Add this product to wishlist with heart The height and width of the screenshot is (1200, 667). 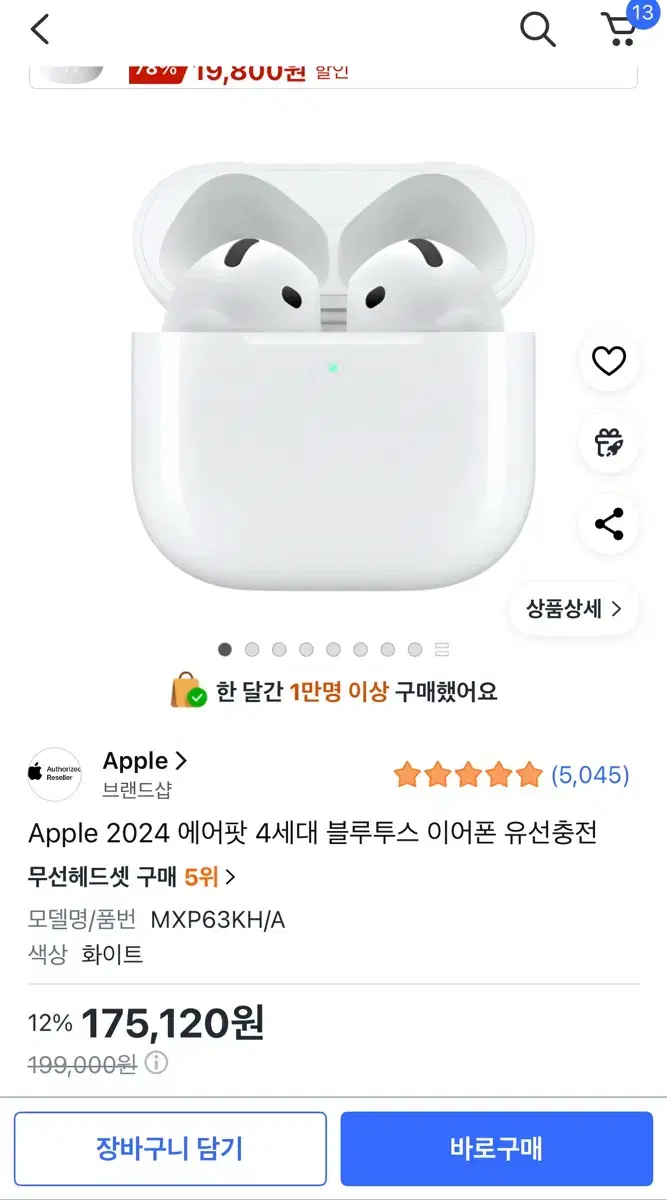(609, 360)
